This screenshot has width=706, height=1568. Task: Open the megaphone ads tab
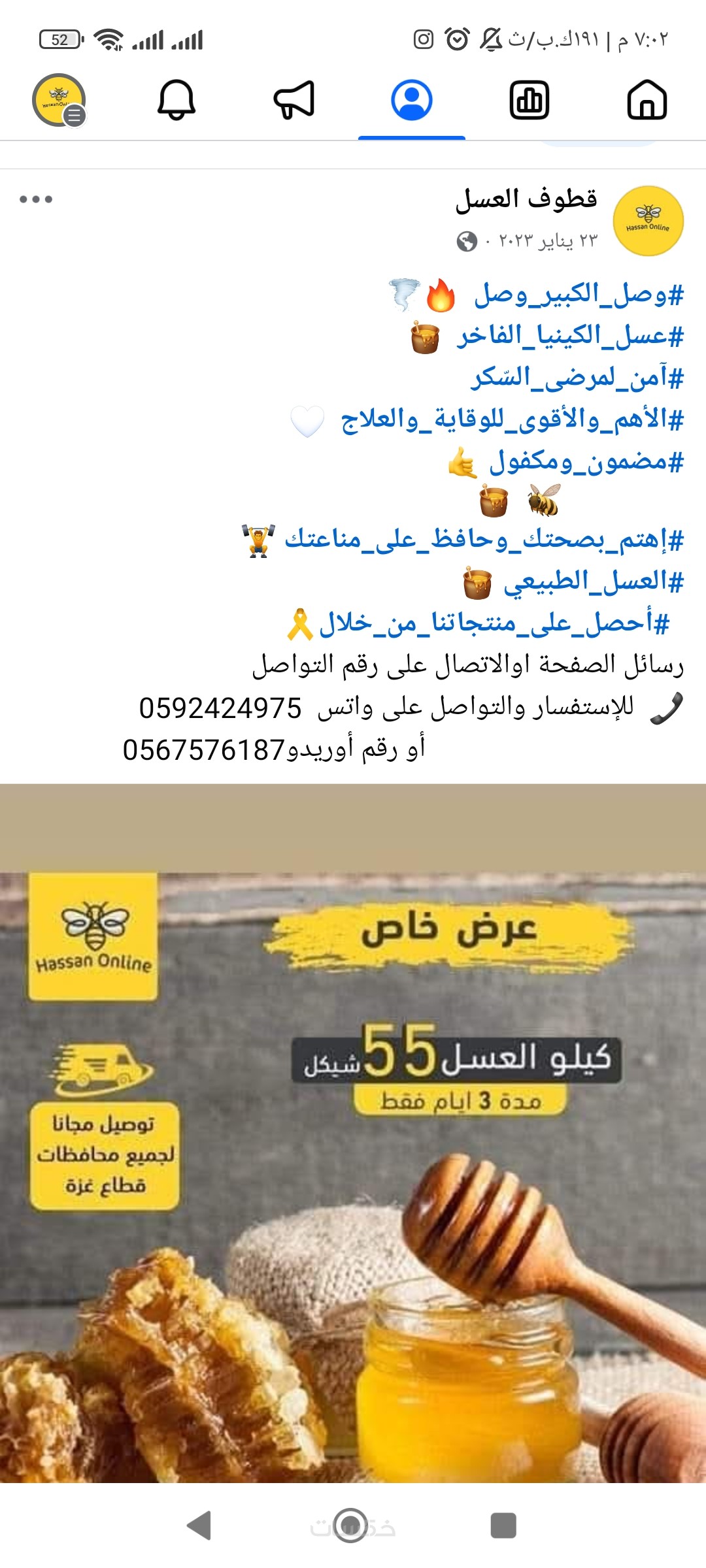[x=294, y=100]
